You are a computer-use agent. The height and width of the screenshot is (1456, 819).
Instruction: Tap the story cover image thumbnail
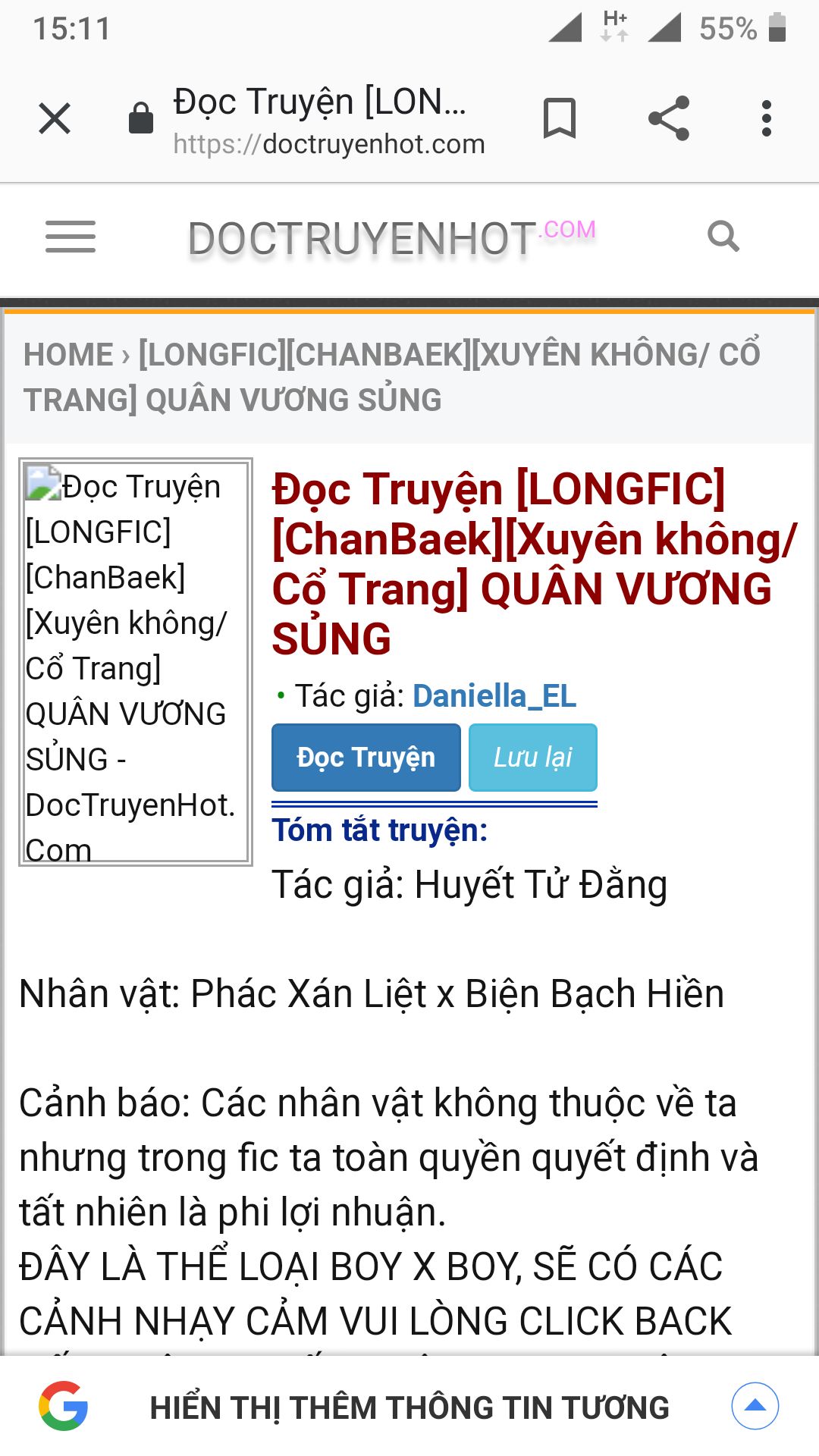[136, 662]
